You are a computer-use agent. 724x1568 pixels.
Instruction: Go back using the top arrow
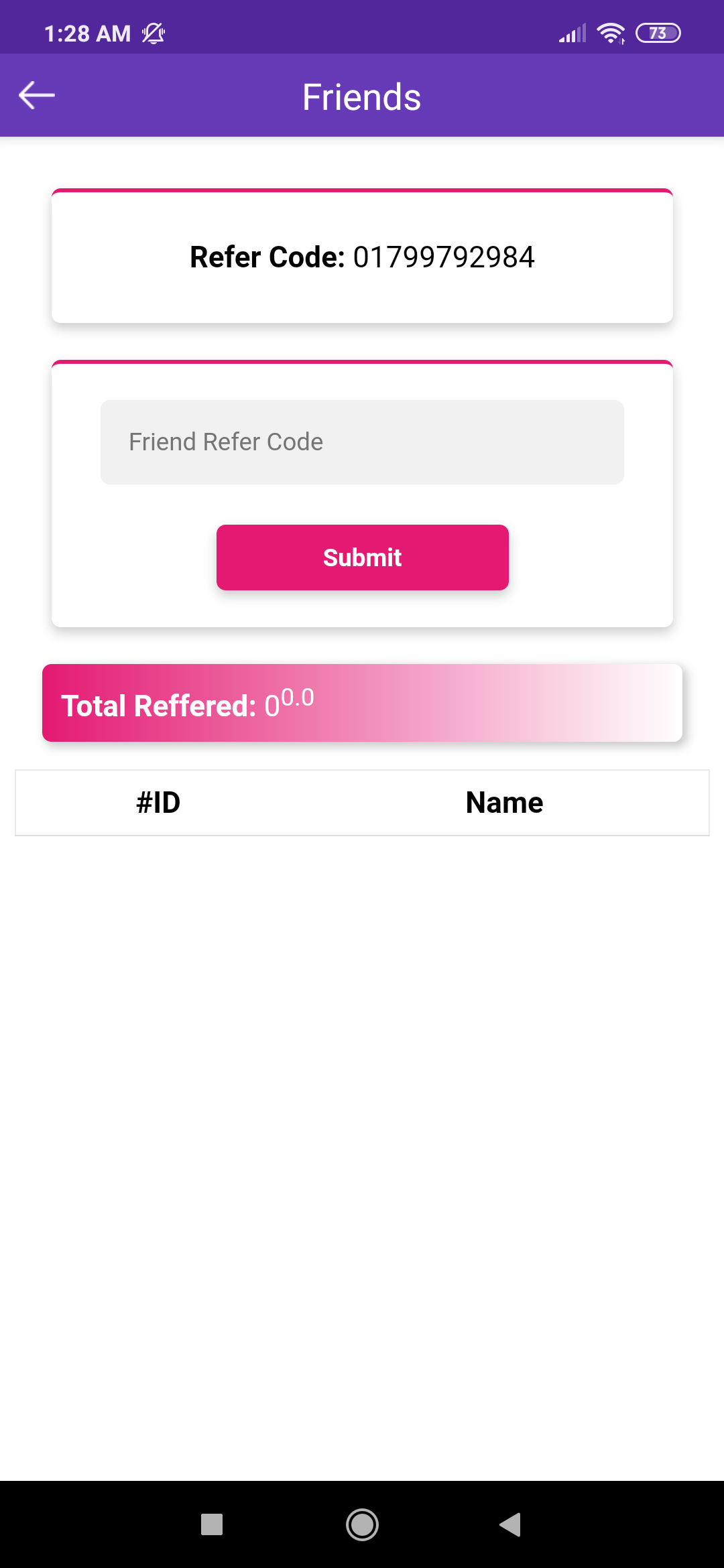37,95
